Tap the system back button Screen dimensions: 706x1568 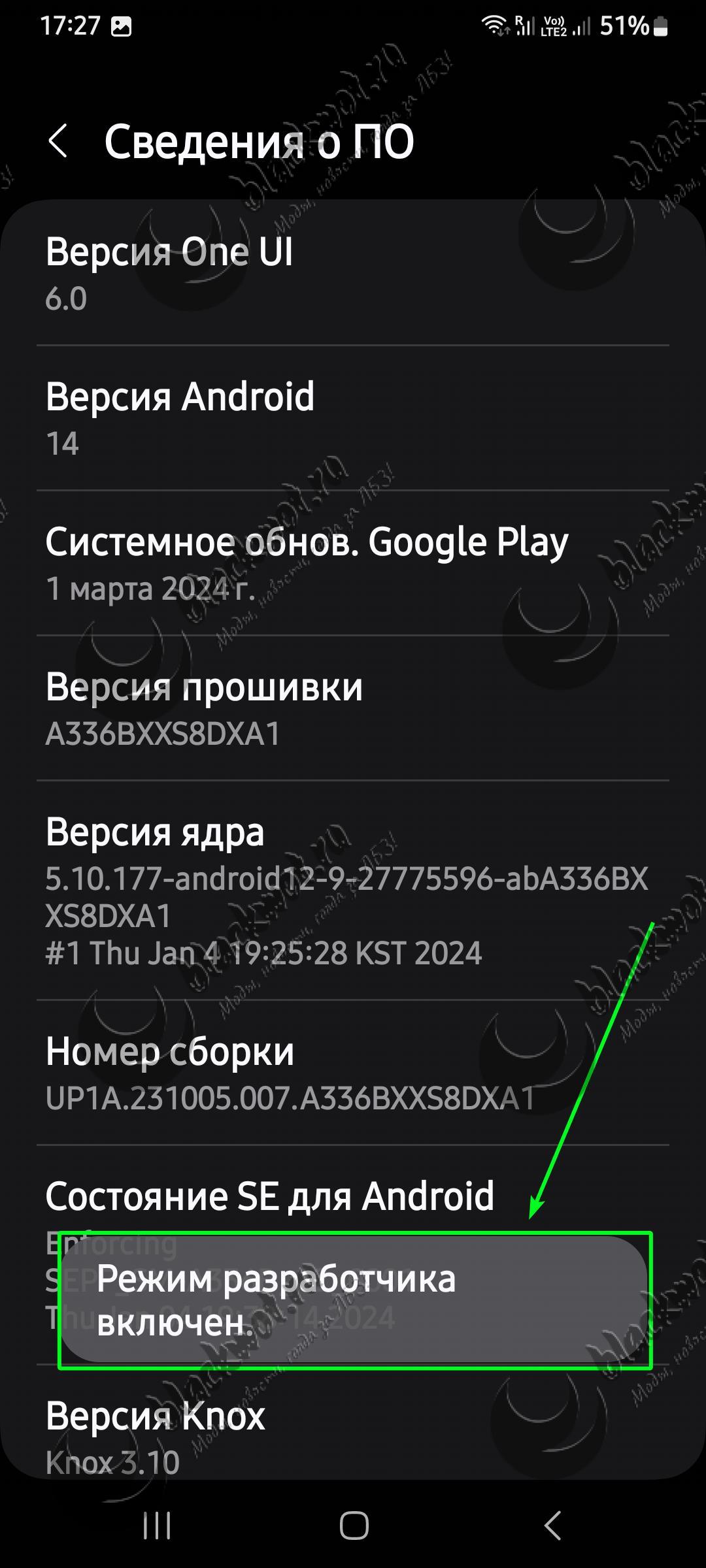point(552,1526)
